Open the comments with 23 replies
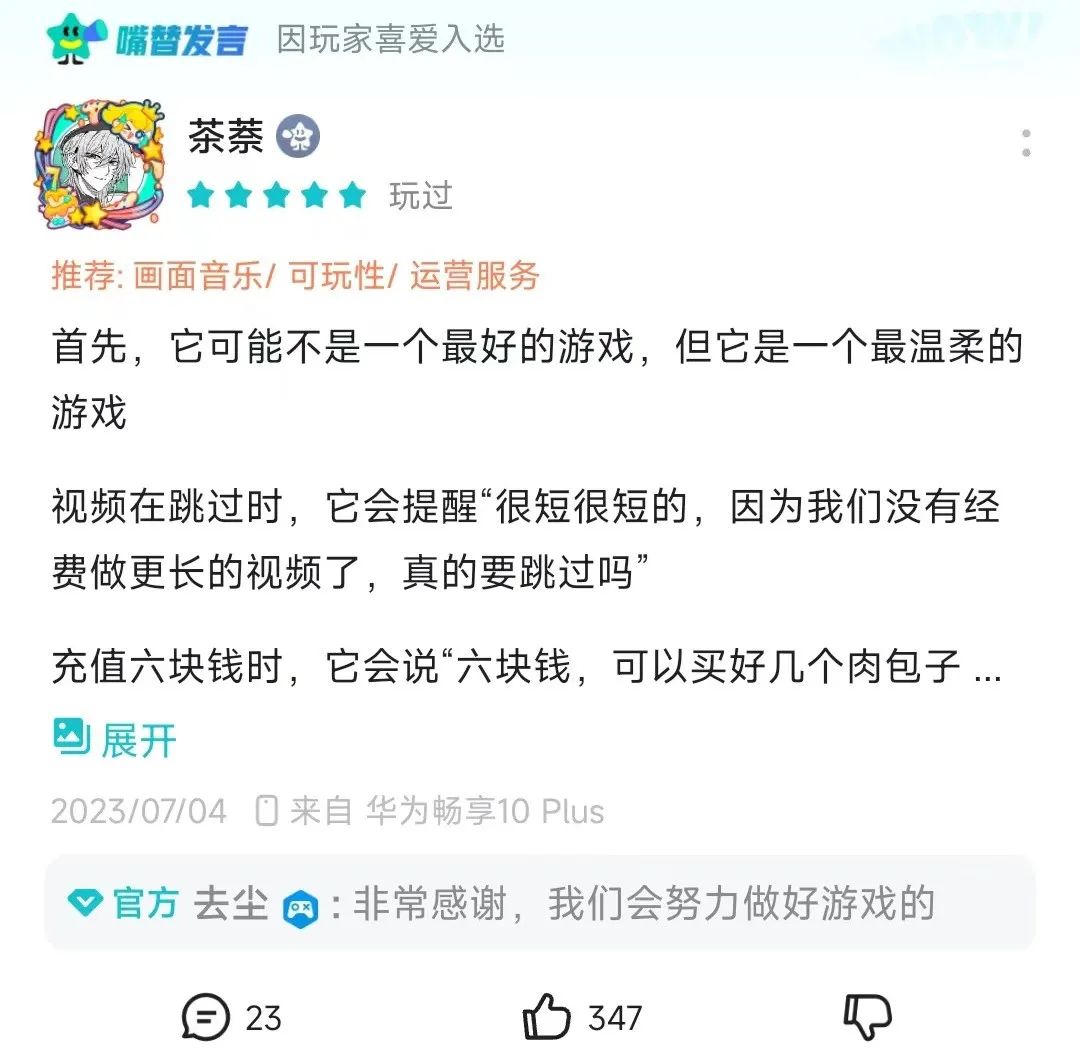This screenshot has height=1057, width=1080. click(x=231, y=1018)
